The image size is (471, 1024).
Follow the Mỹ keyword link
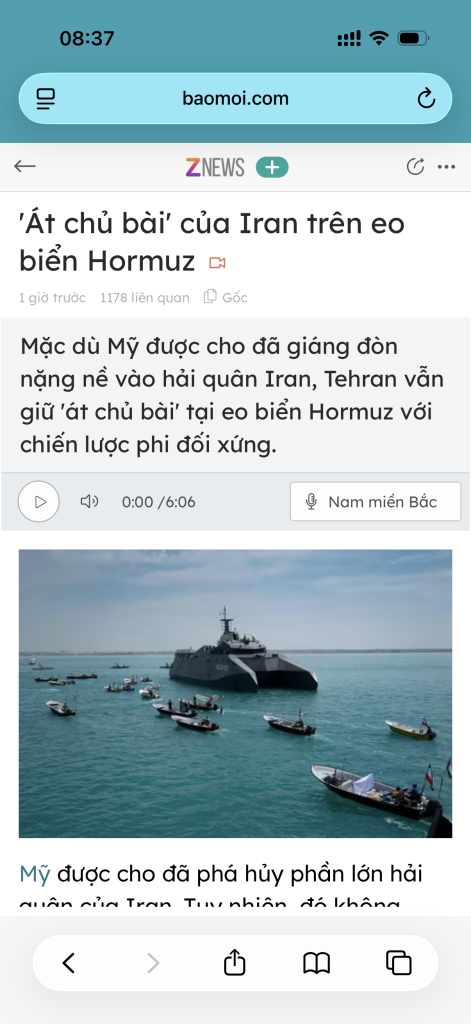pyautogui.click(x=35, y=873)
